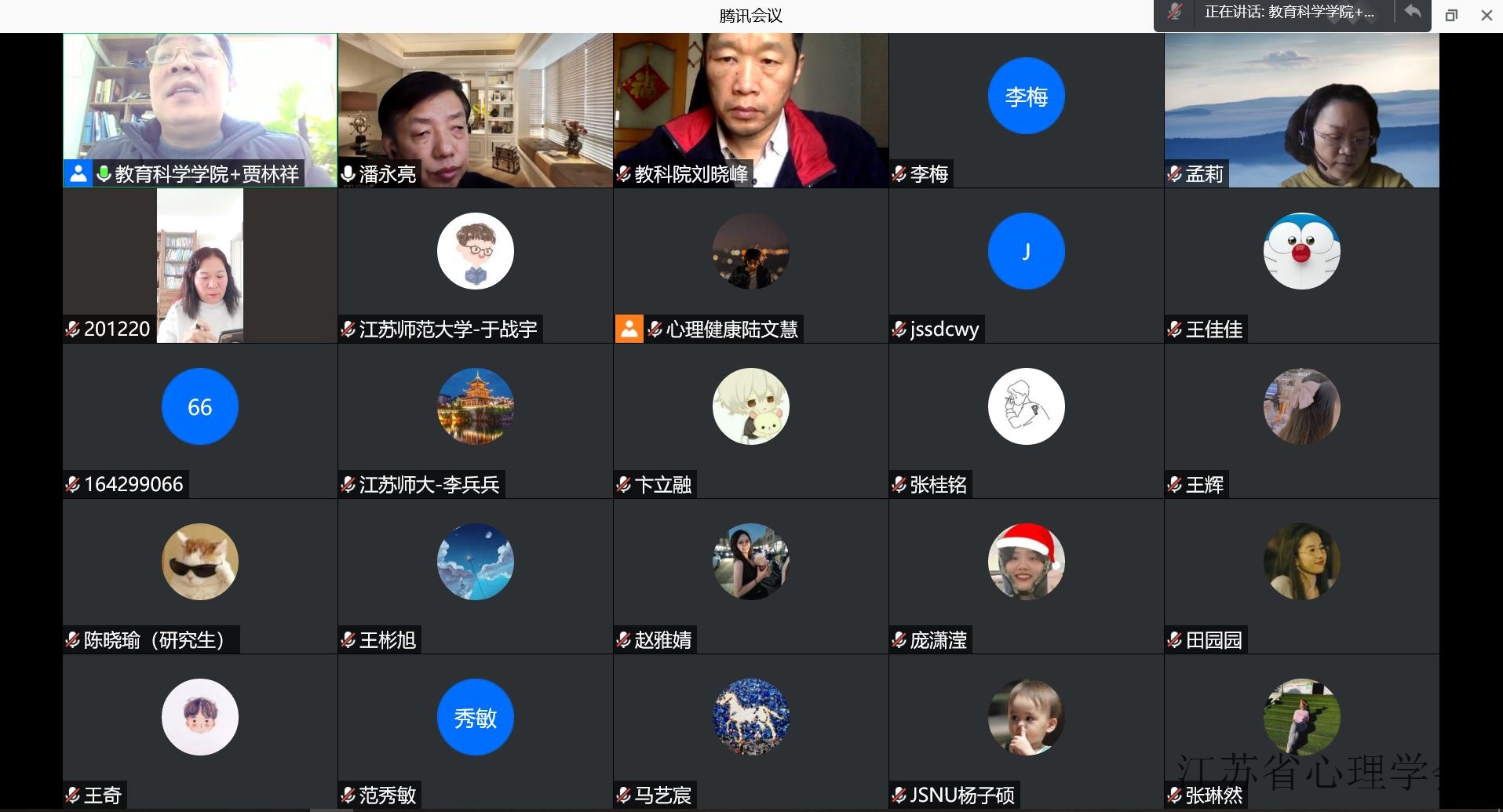Open participant tile 164299066

point(200,421)
